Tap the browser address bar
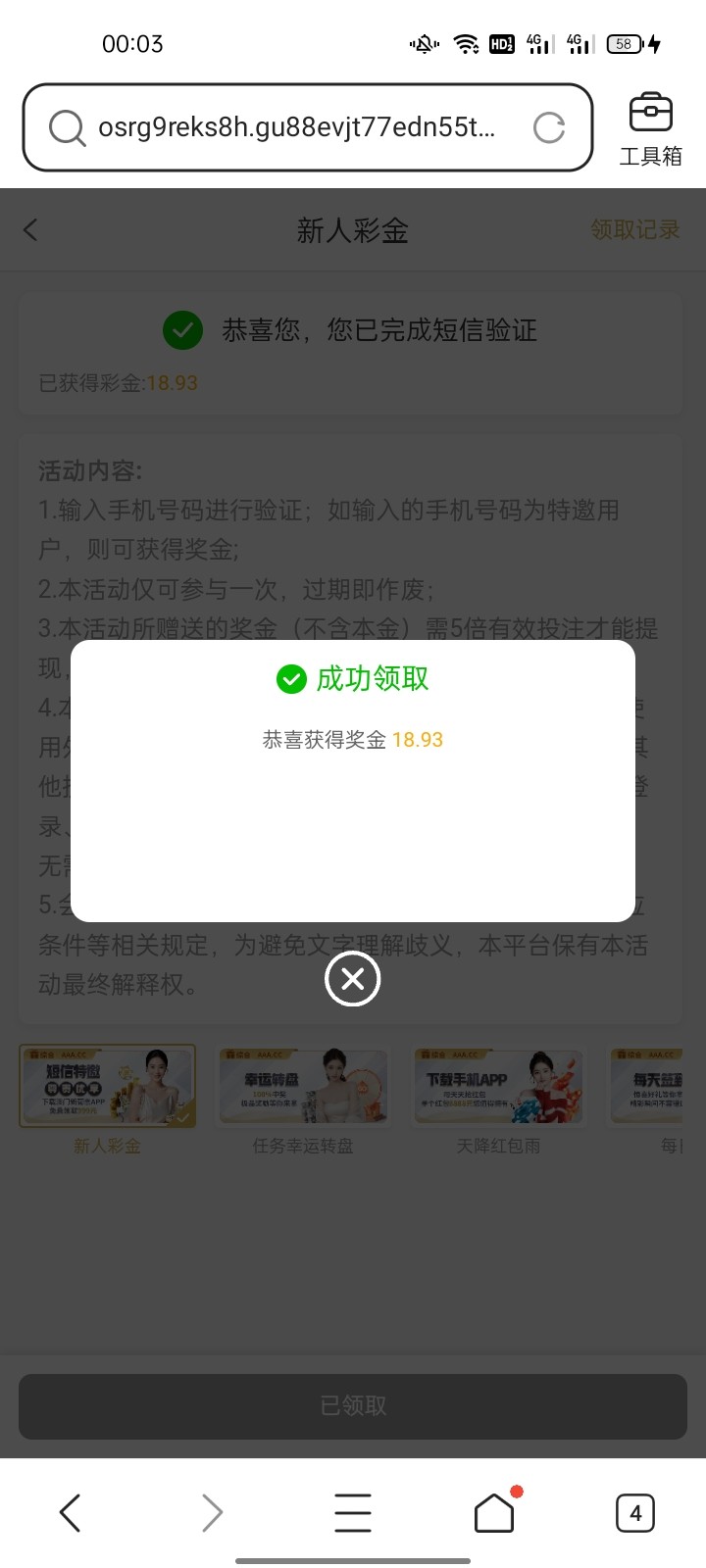Image resolution: width=706 pixels, height=1568 pixels. click(x=294, y=127)
